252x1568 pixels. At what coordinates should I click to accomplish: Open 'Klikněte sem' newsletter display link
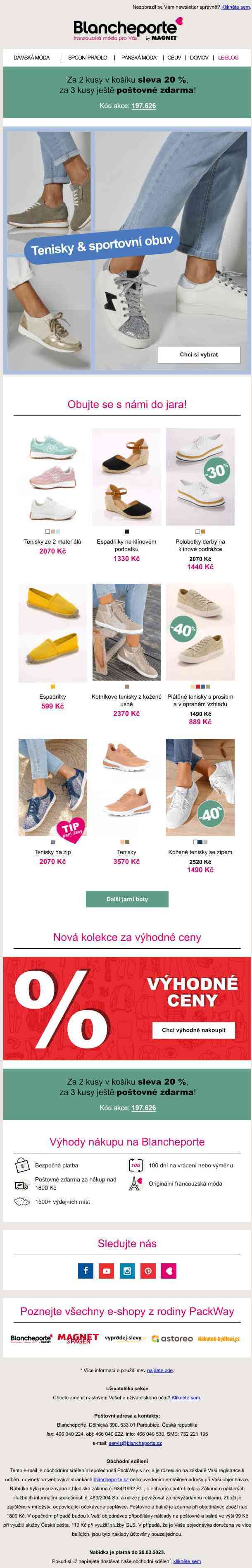[235, 7]
